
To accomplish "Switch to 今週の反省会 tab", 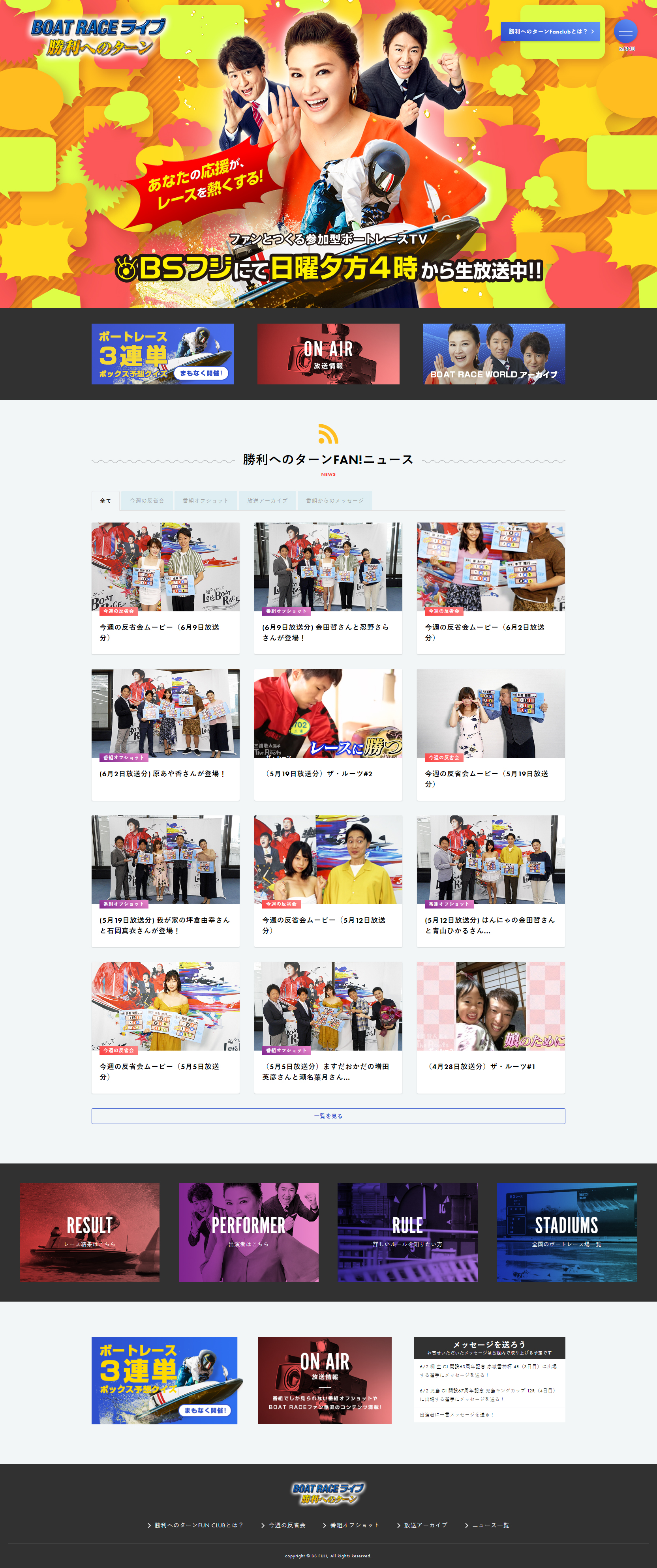I will pyautogui.click(x=147, y=500).
